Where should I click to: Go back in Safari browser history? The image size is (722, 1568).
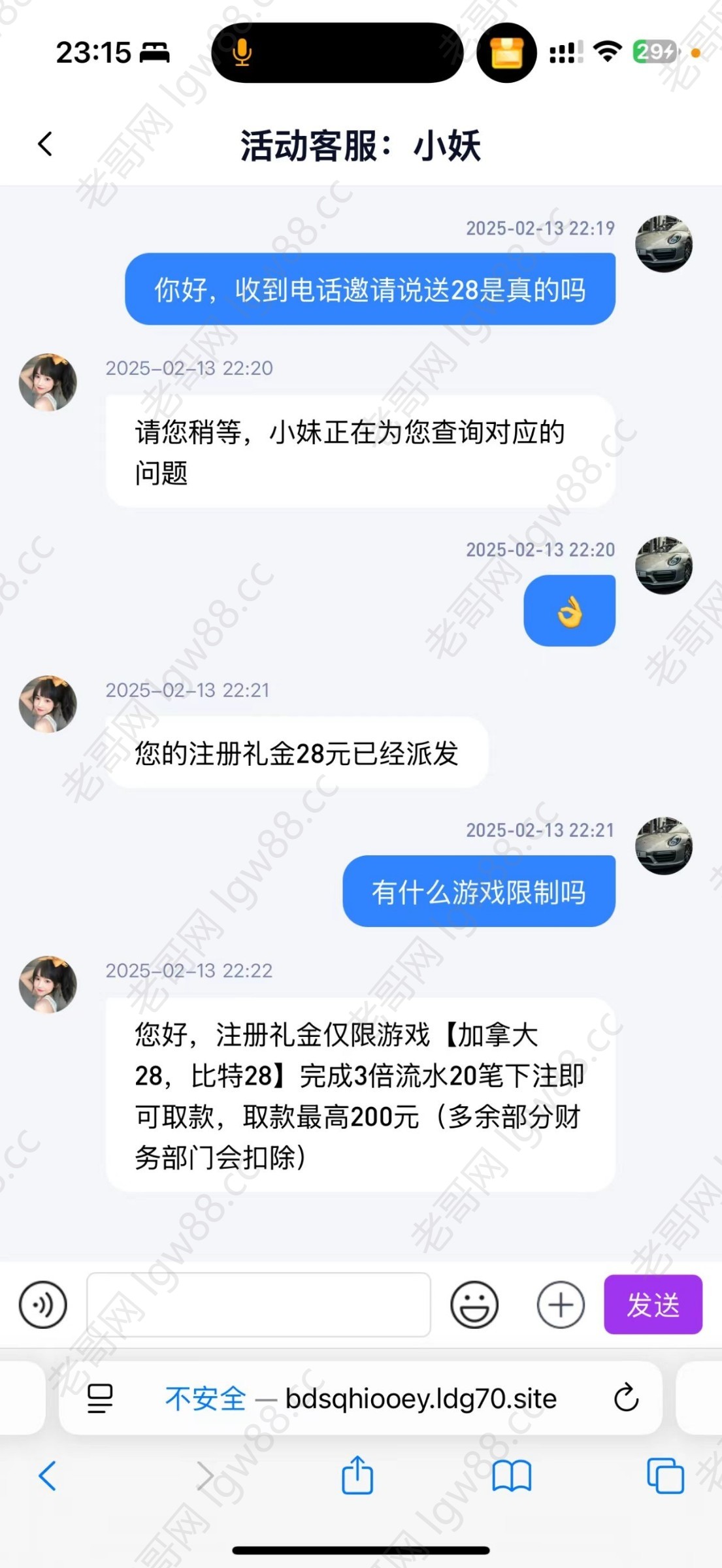click(x=48, y=1476)
